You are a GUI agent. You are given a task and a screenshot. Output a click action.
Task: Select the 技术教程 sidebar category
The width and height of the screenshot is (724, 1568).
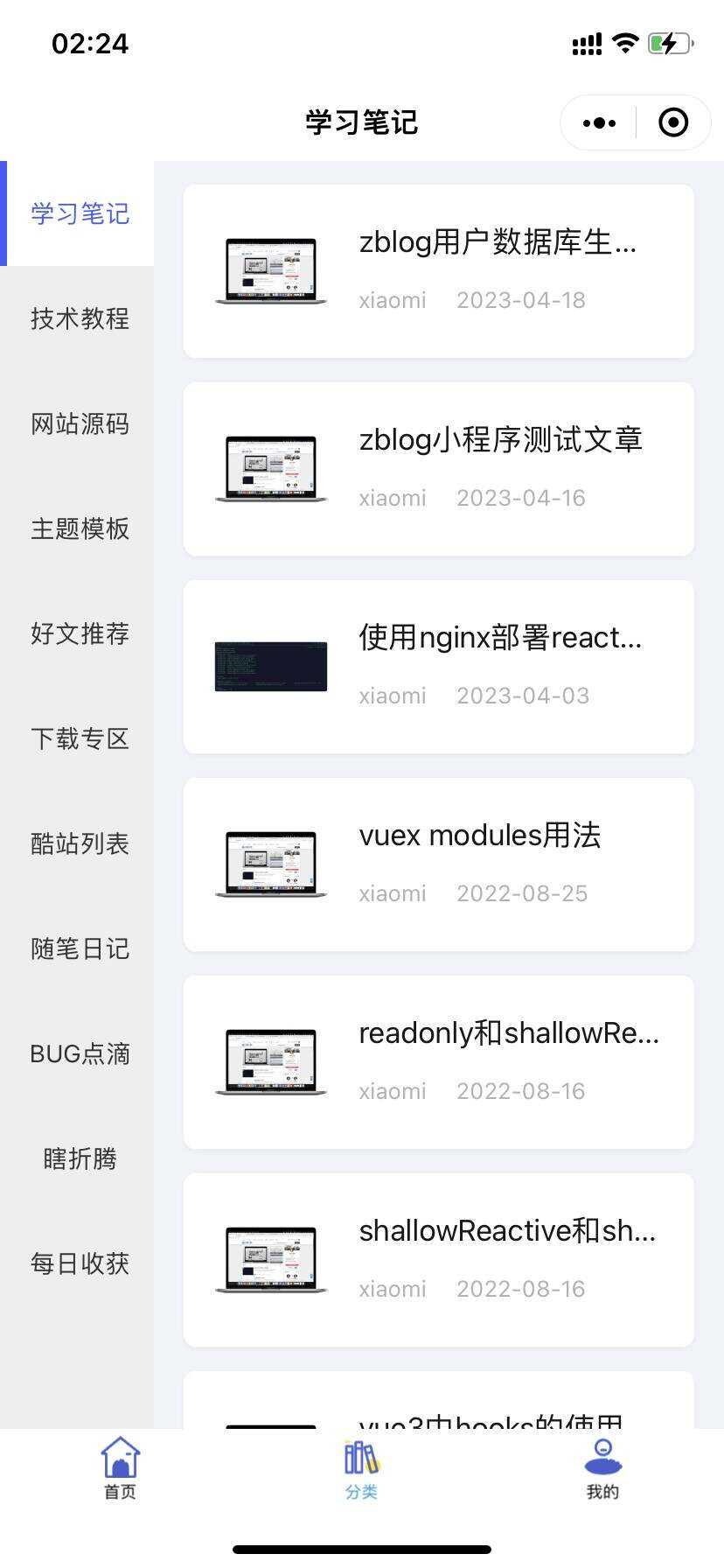point(79,318)
